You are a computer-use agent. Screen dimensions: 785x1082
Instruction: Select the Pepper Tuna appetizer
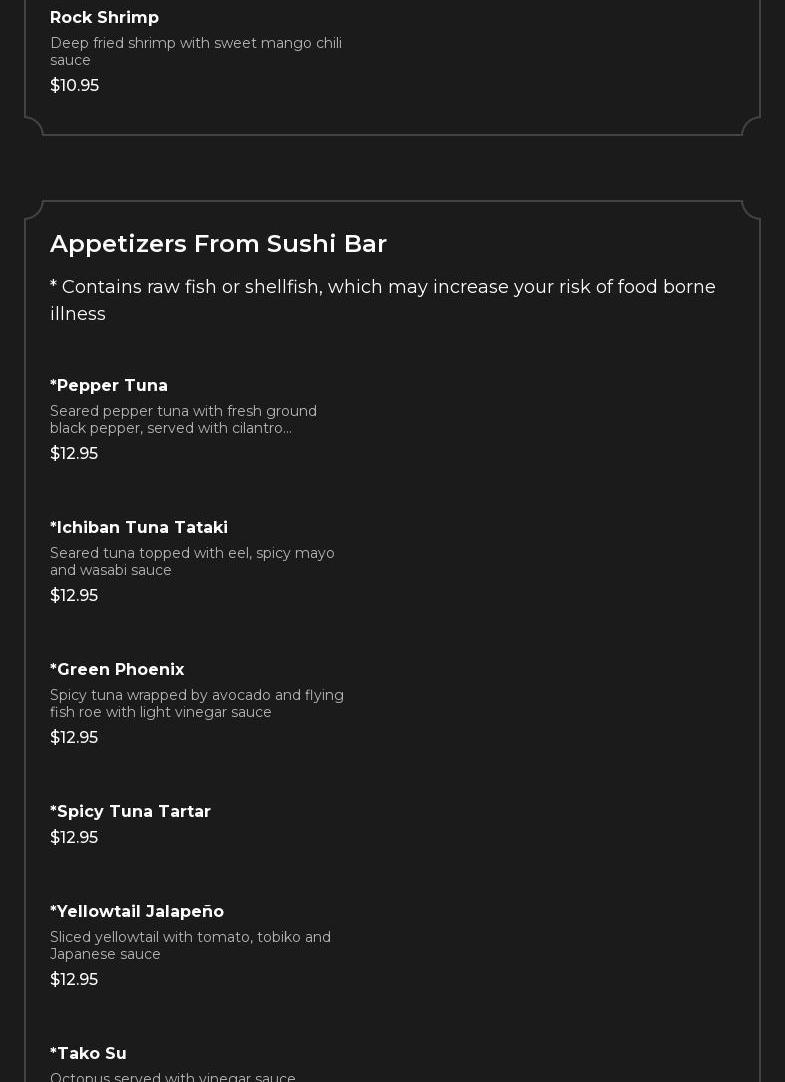109,386
